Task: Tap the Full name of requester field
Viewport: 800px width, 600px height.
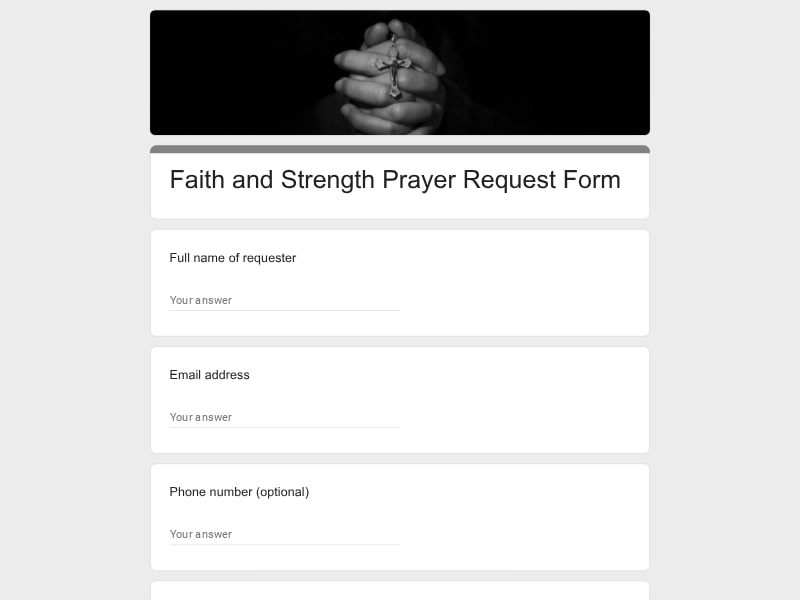Action: (284, 300)
